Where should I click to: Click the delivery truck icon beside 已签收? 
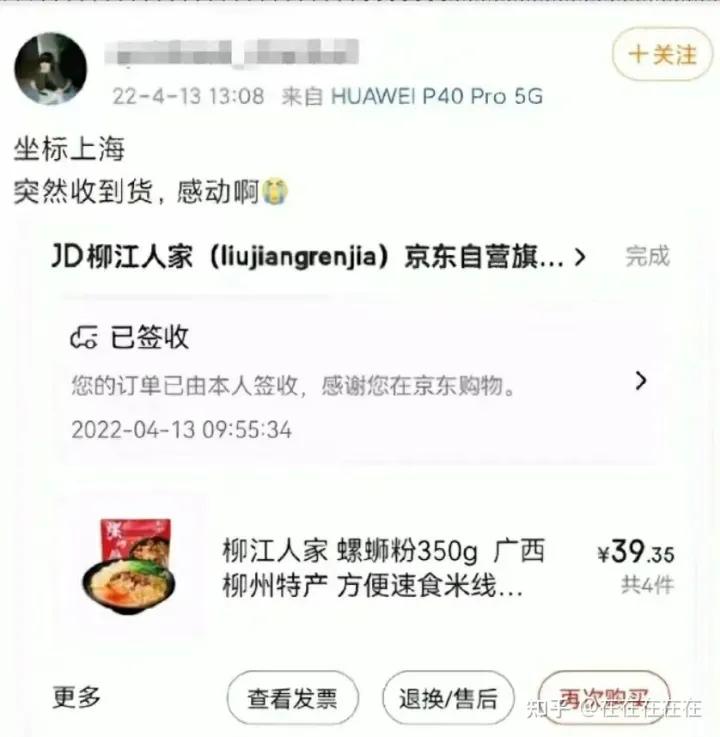point(87,337)
